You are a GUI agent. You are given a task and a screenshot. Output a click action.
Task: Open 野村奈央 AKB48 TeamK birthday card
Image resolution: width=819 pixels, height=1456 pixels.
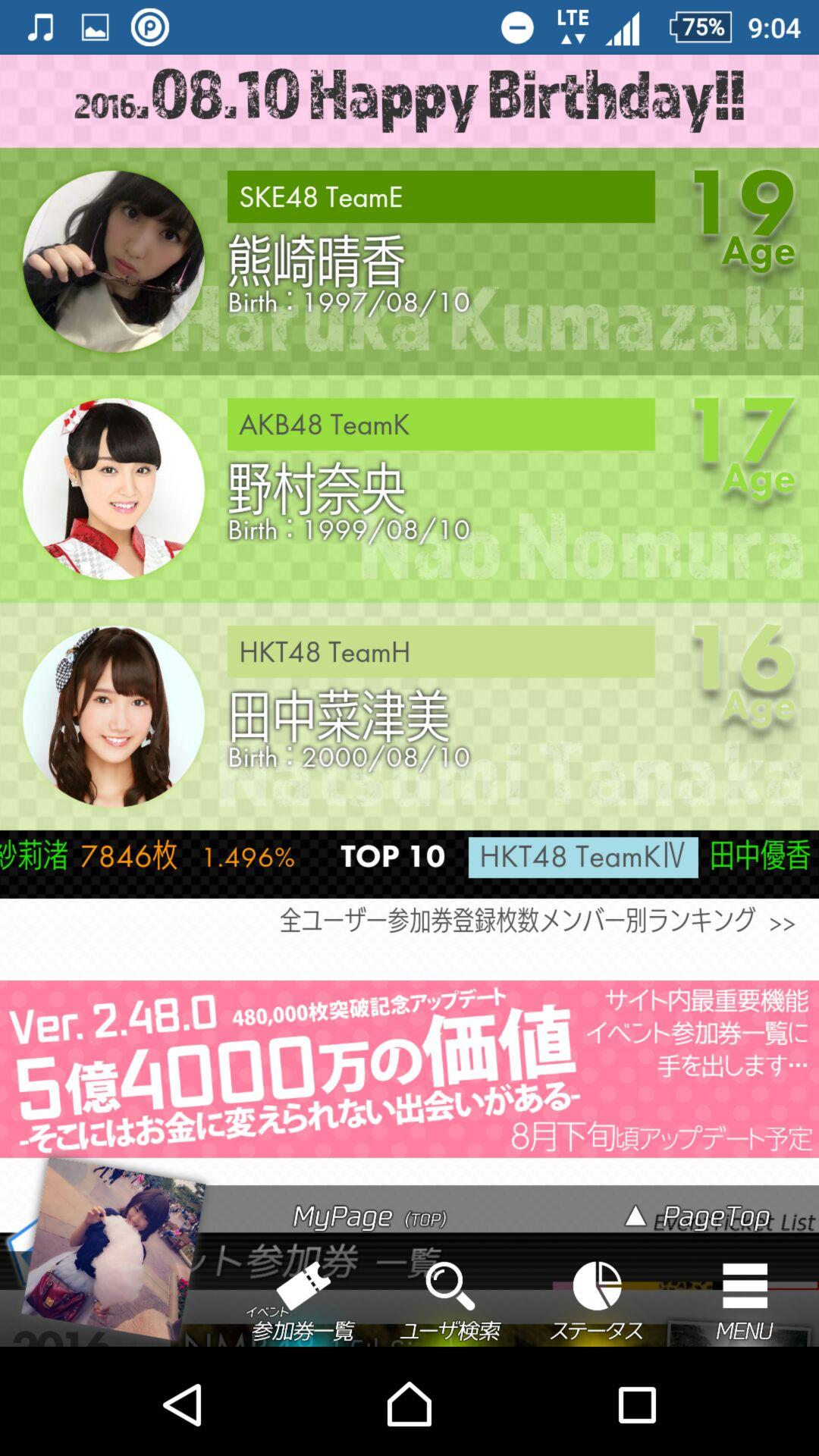(x=409, y=489)
